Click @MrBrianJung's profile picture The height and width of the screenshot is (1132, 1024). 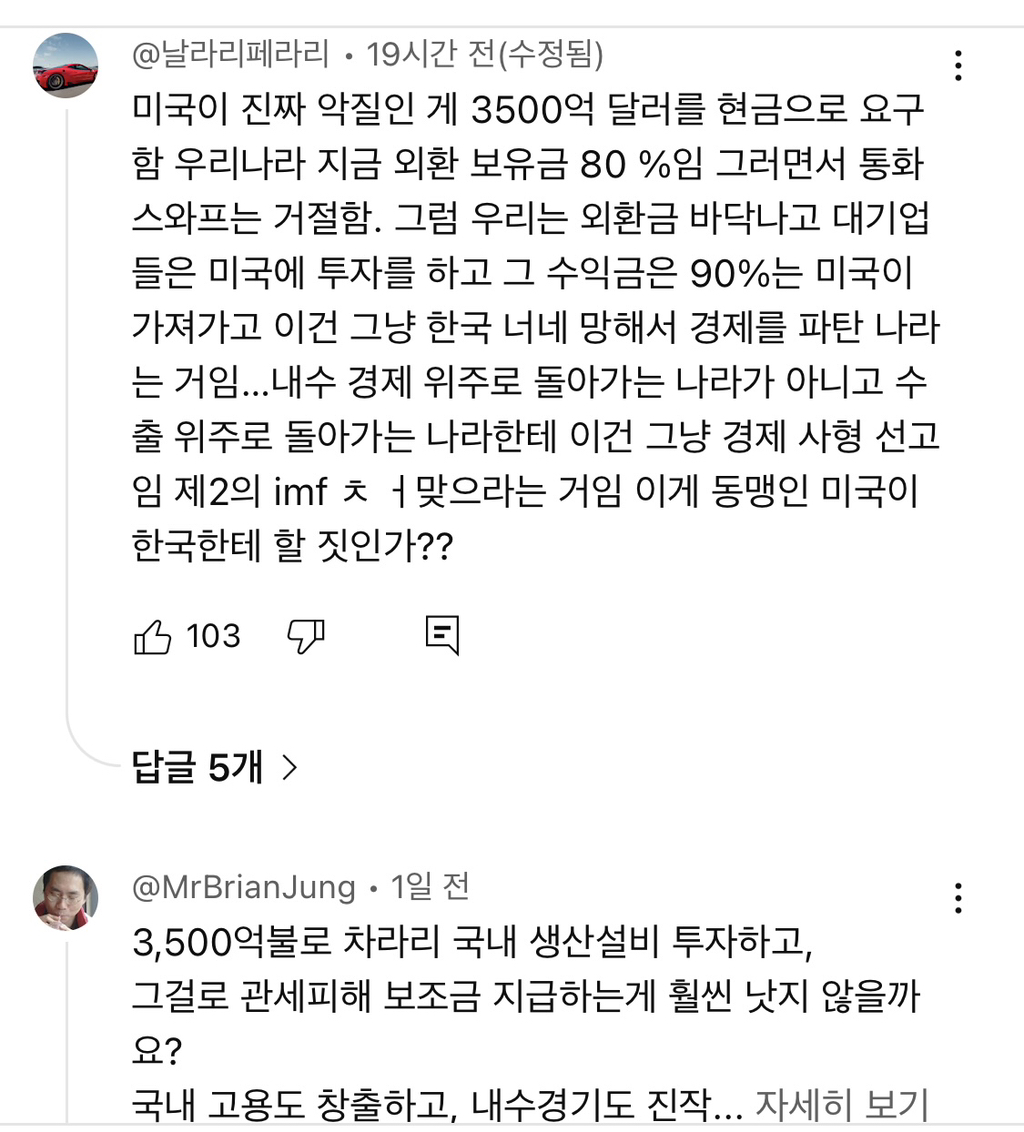65,897
